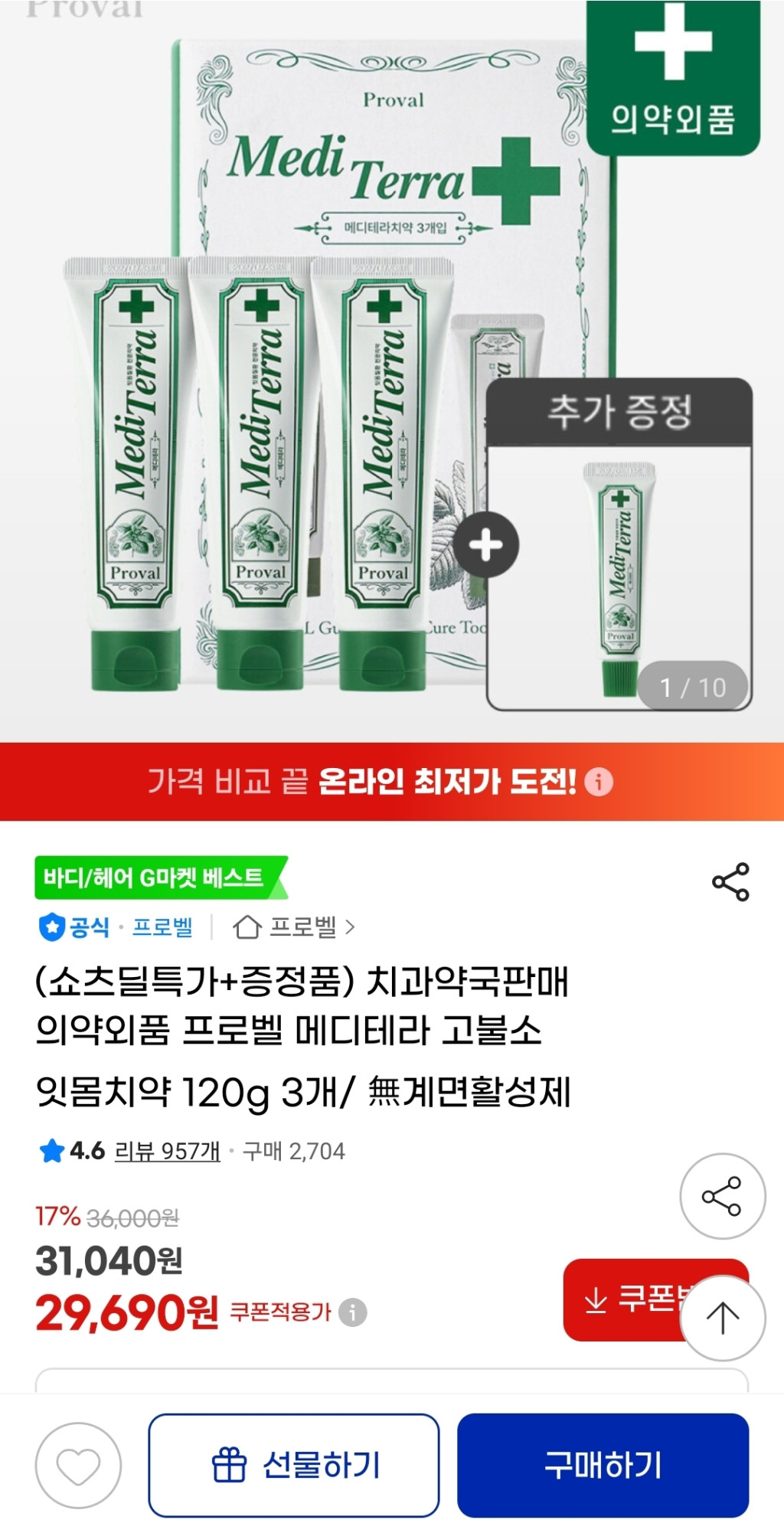Buy now with the 구매하기 button
This screenshot has width=784, height=1536.
coord(603,1466)
